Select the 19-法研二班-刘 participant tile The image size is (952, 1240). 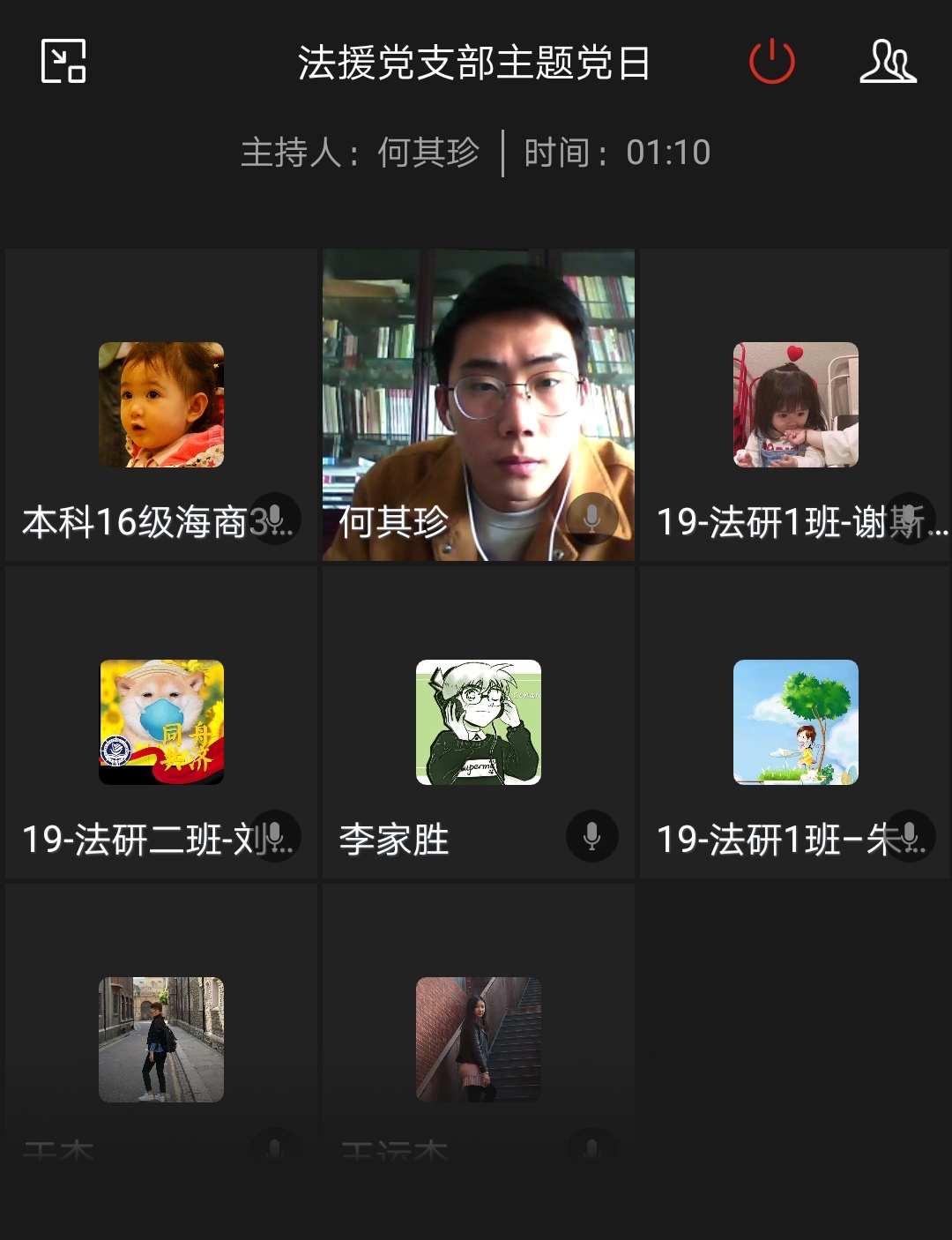tap(161, 723)
